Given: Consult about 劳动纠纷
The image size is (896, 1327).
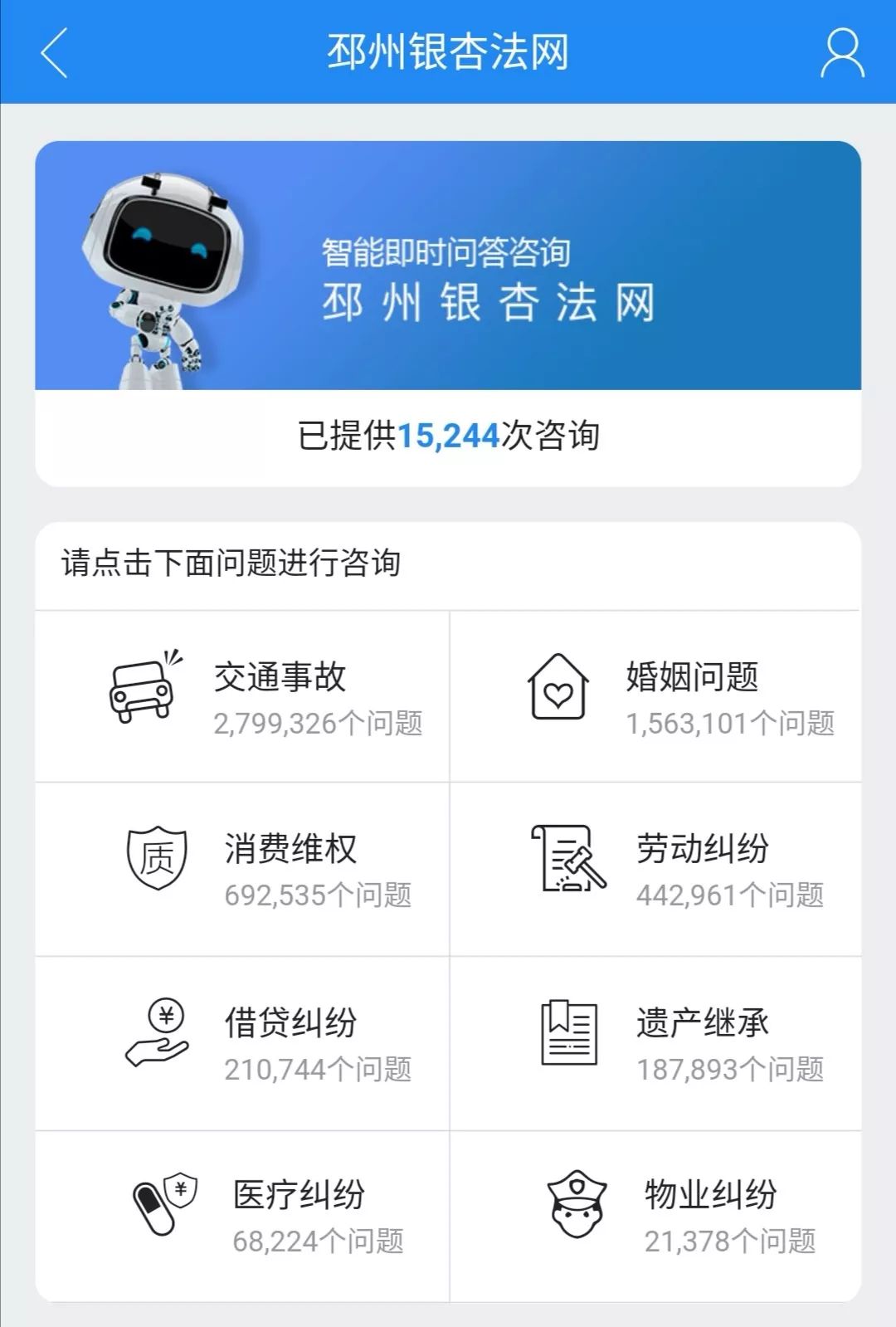Looking at the screenshot, I should pos(655,870).
